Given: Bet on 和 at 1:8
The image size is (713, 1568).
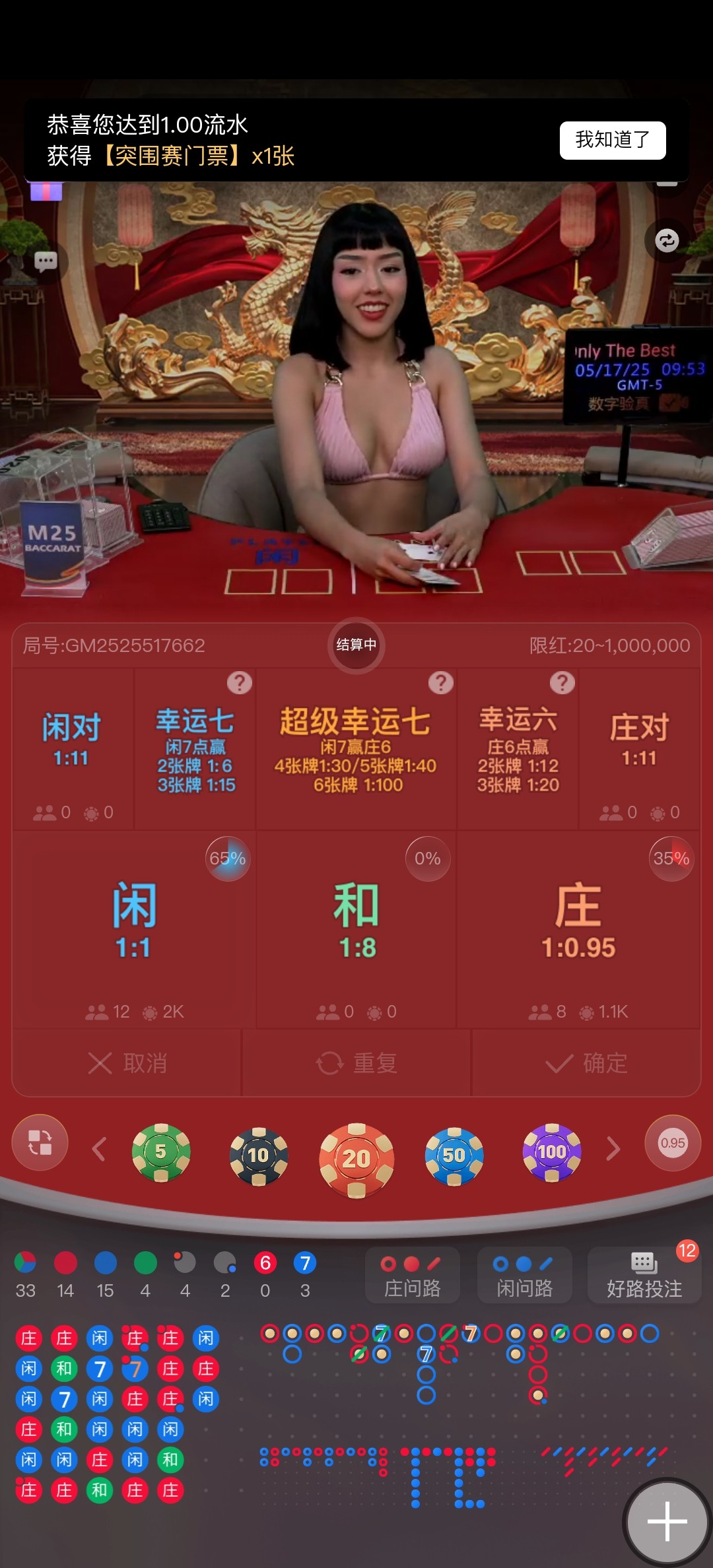Looking at the screenshot, I should tap(356, 929).
